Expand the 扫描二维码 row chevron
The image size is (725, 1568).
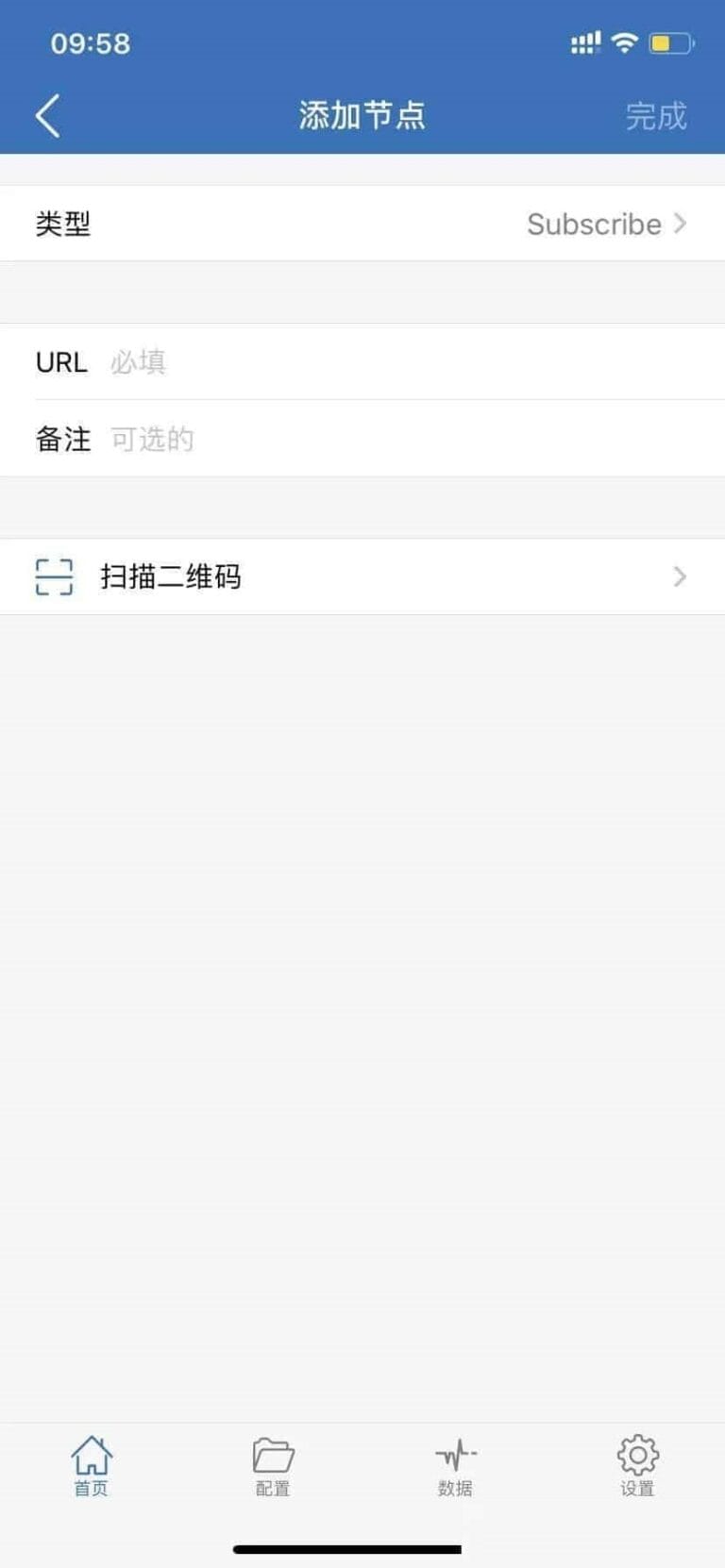click(679, 576)
